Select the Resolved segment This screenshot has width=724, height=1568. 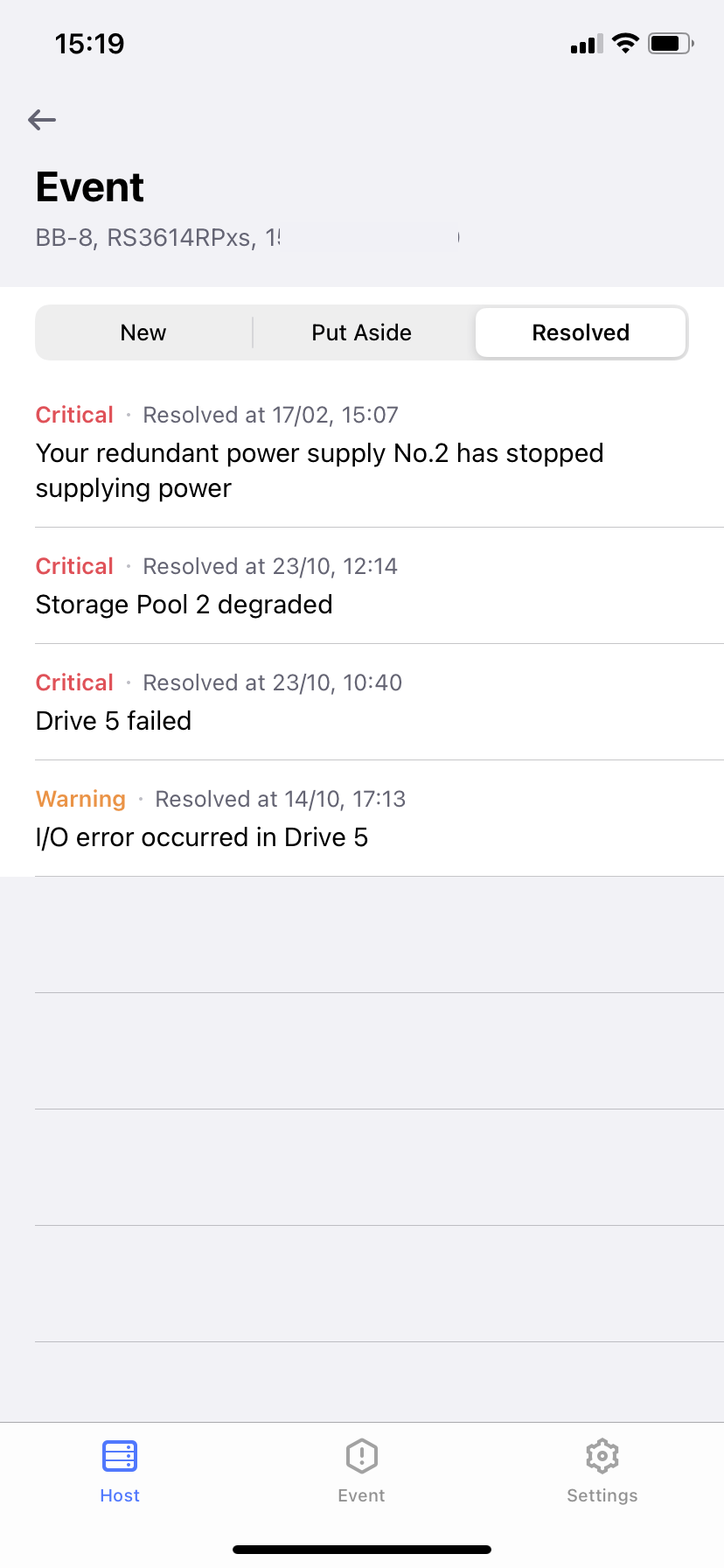[x=581, y=332]
